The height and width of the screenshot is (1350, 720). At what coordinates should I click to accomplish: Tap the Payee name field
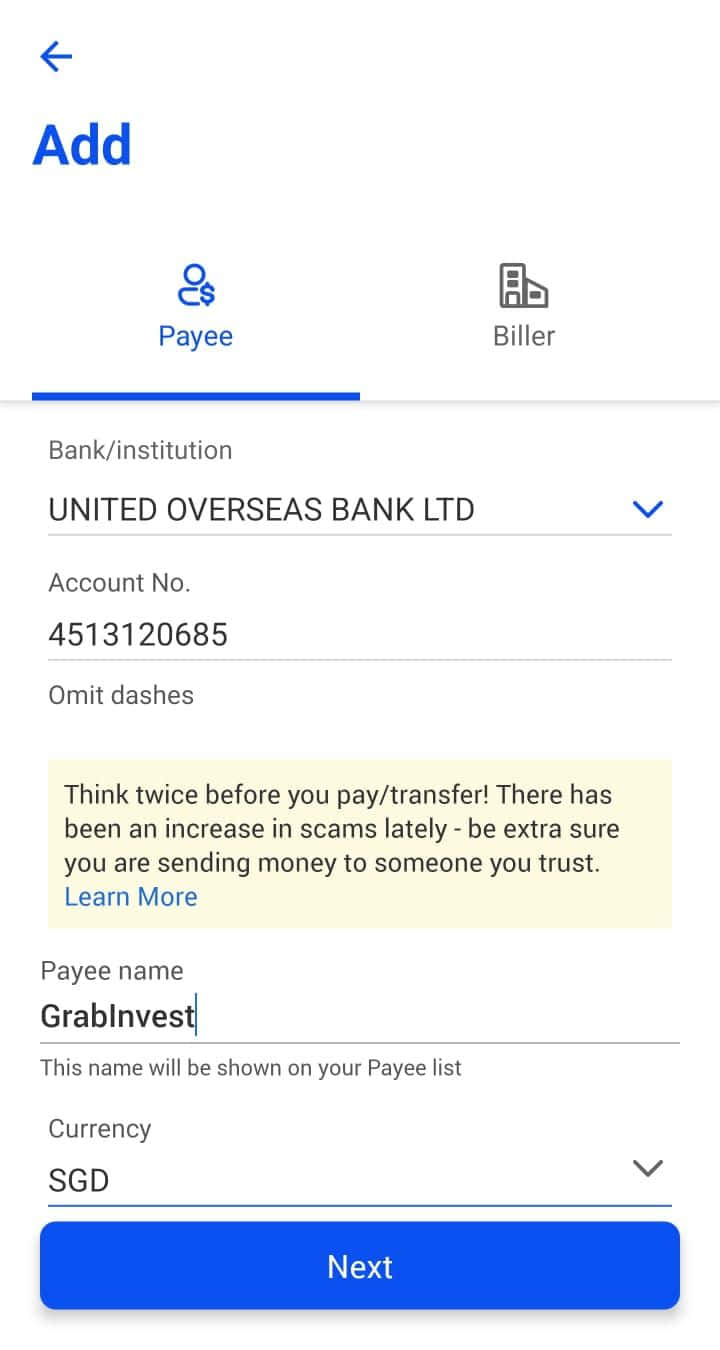(360, 1017)
